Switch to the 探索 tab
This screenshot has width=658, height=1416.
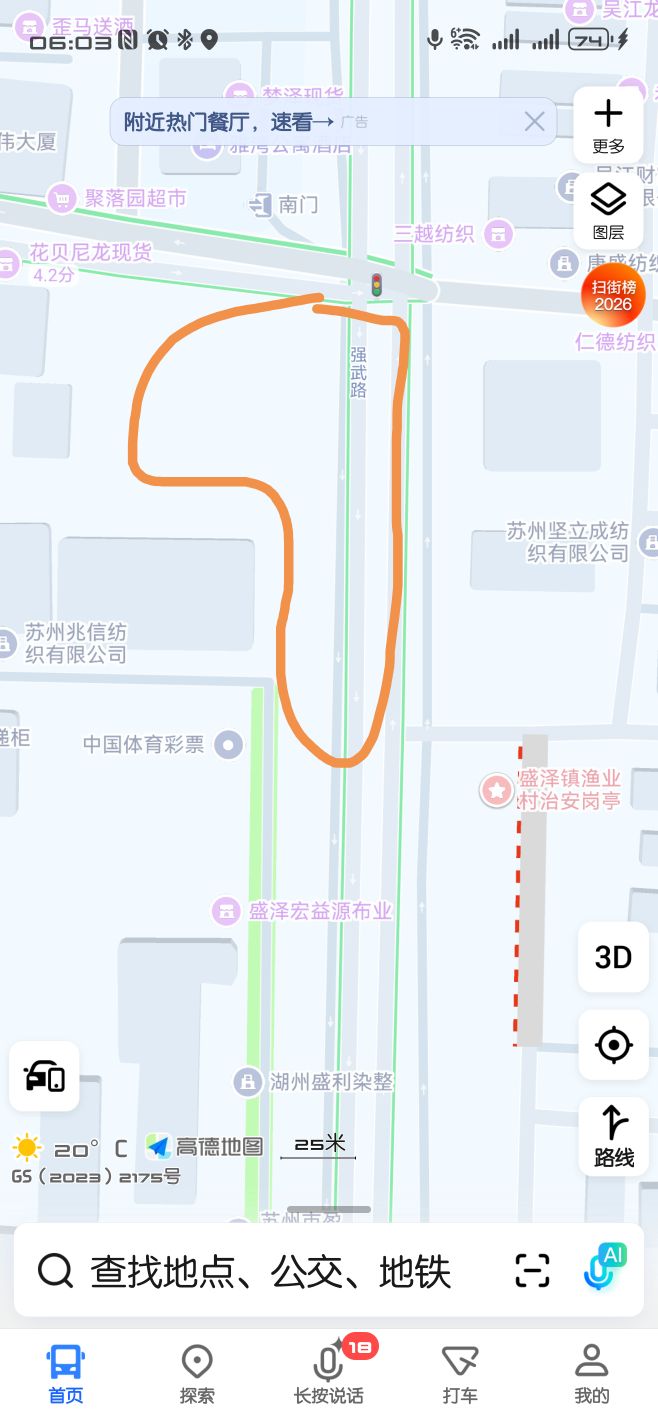(197, 1374)
